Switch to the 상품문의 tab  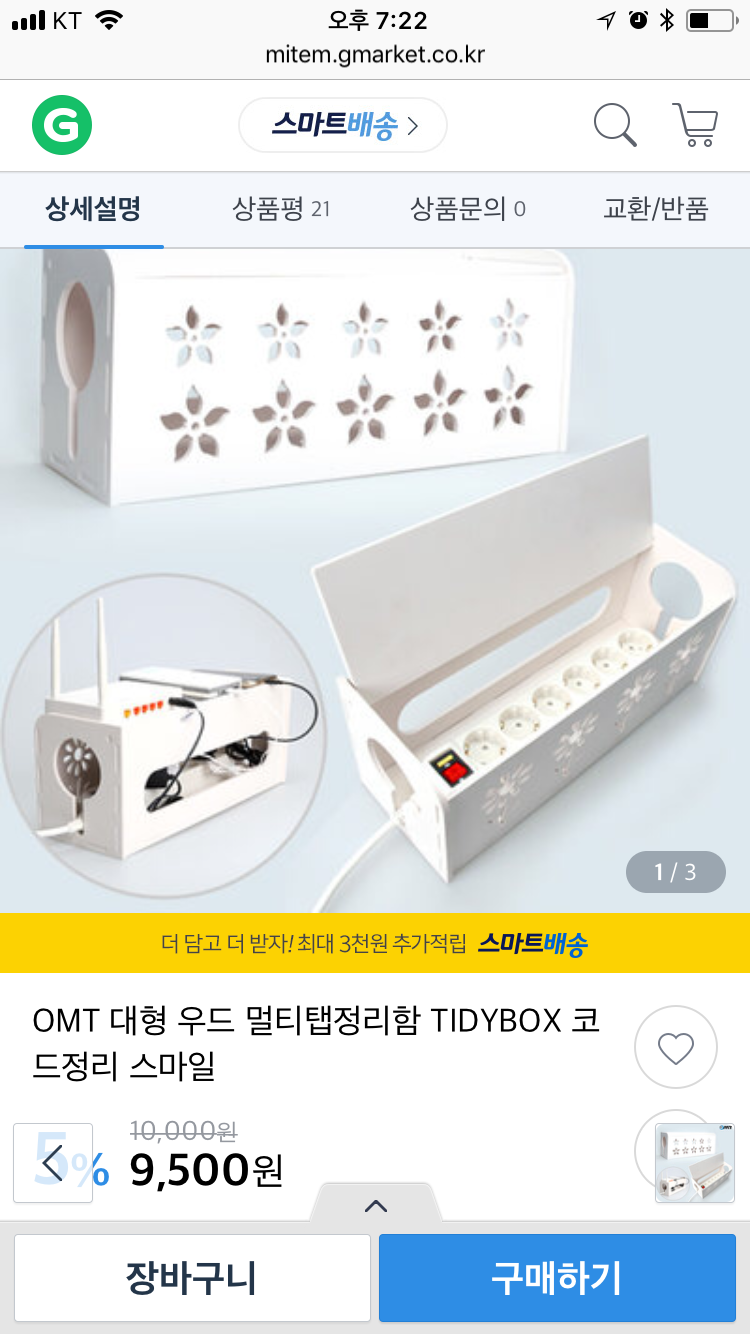click(x=468, y=209)
